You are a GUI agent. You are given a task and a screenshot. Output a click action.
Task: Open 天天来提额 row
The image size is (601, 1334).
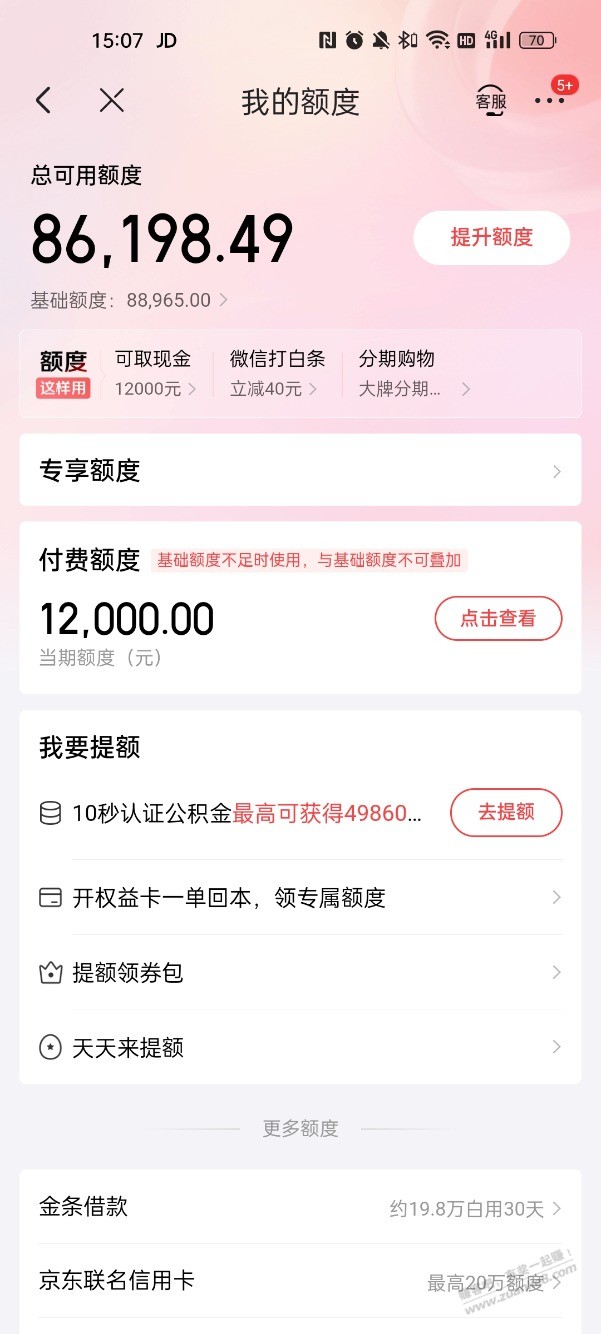point(300,1048)
